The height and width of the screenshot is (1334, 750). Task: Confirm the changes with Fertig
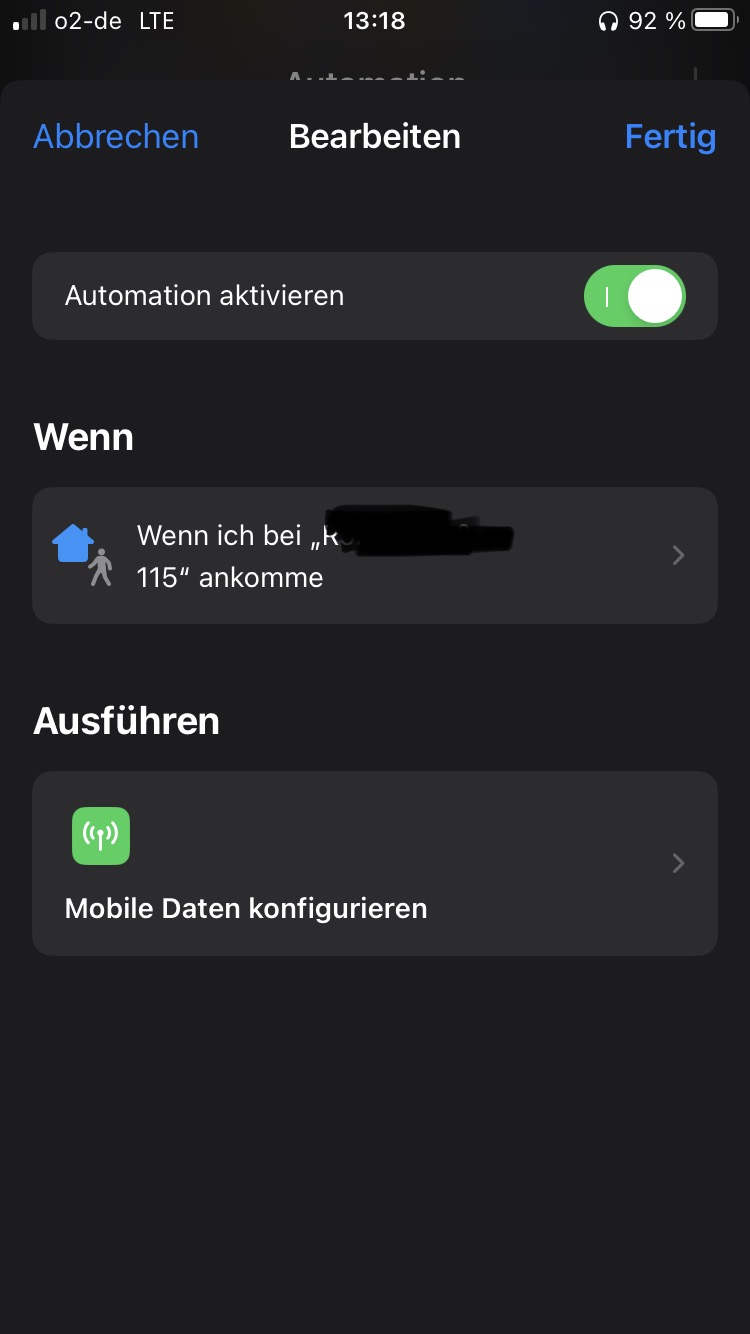tap(670, 136)
